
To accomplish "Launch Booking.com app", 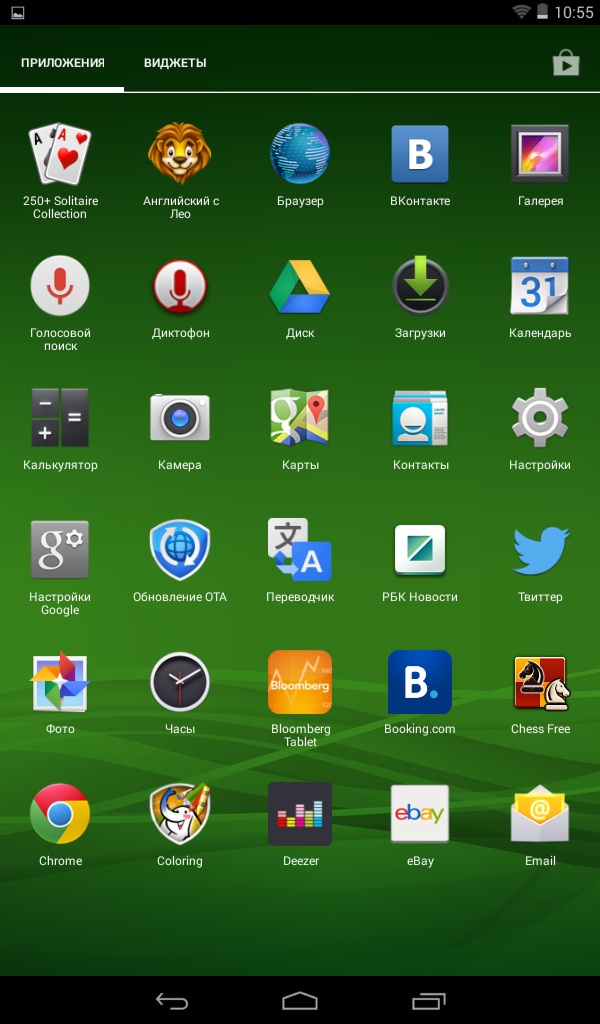I will click(x=420, y=683).
